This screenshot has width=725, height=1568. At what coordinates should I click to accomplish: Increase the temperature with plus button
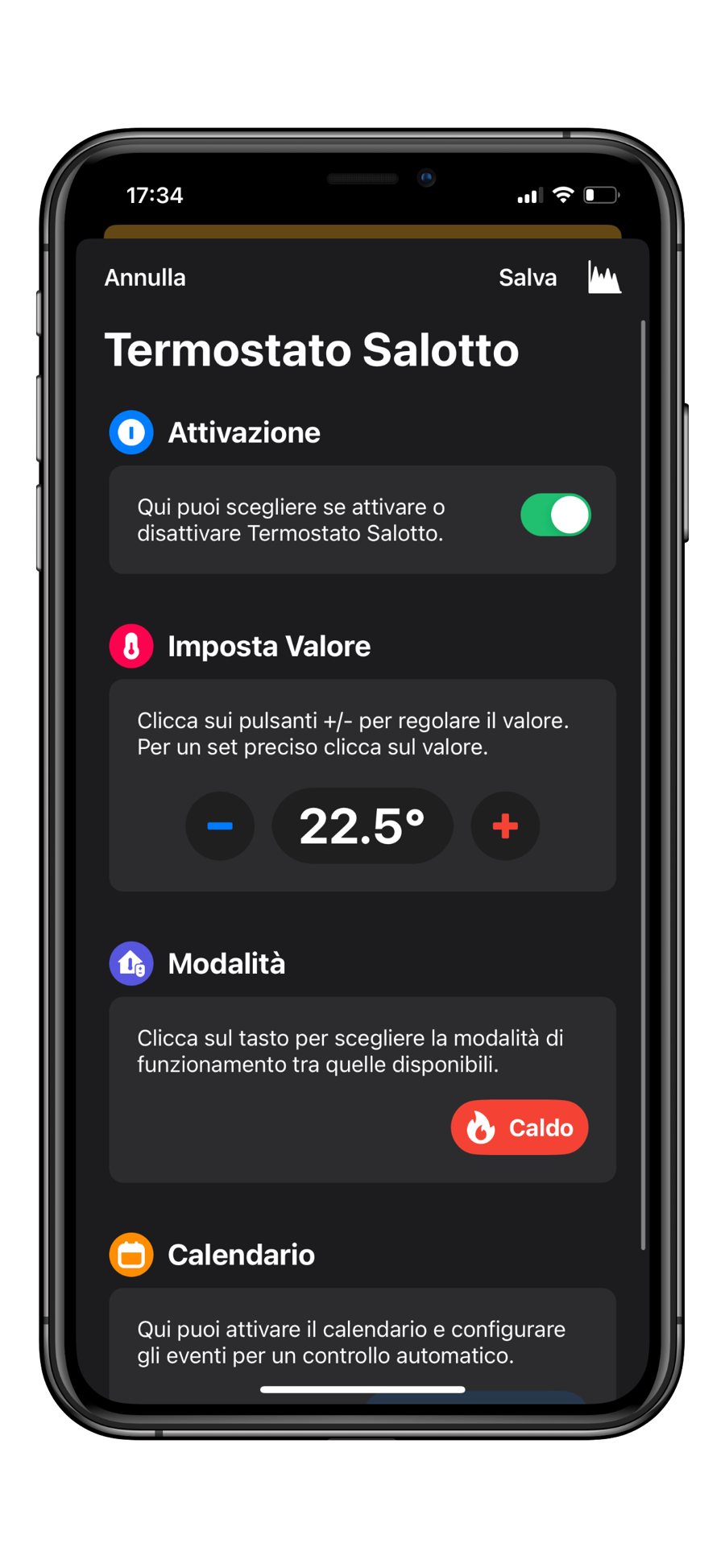coord(505,825)
